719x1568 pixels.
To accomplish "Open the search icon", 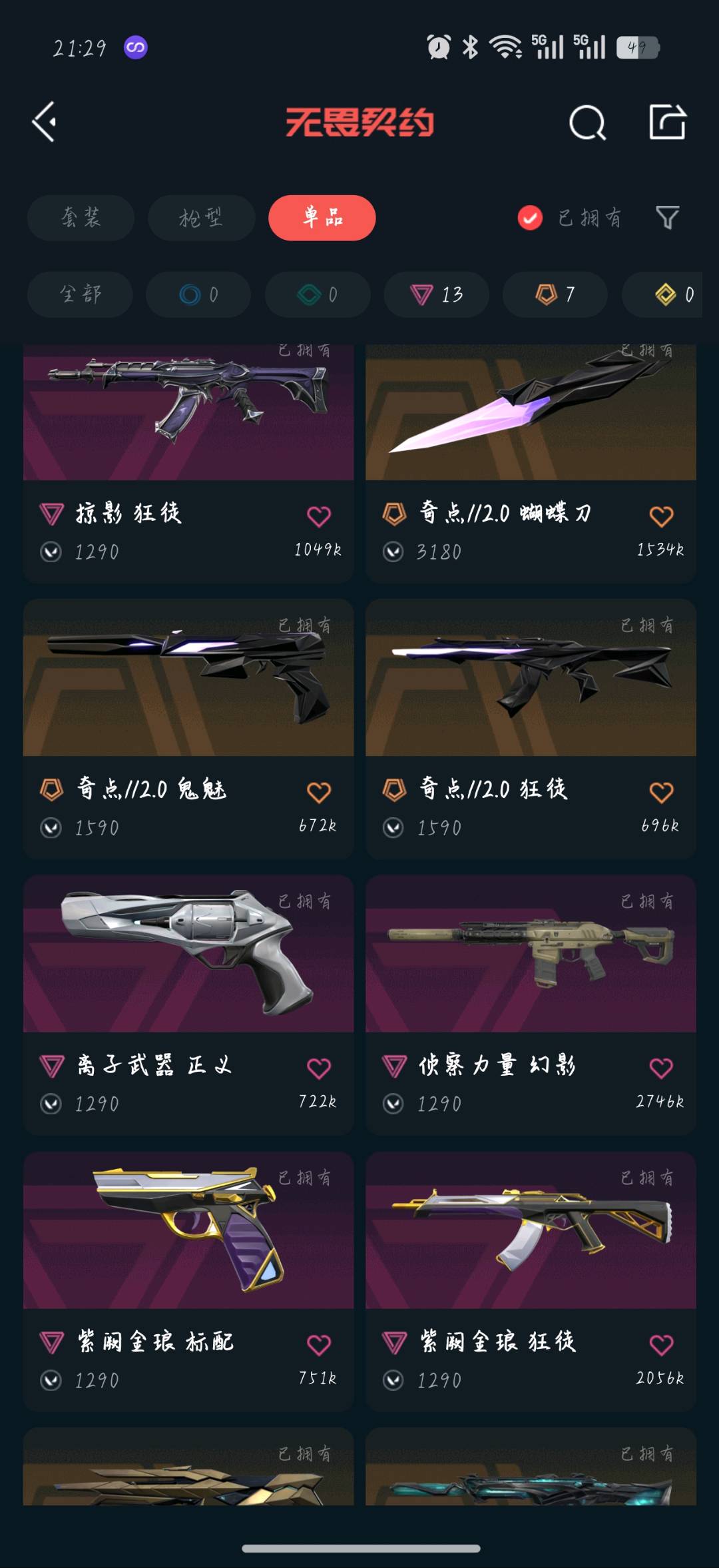I will click(x=588, y=123).
